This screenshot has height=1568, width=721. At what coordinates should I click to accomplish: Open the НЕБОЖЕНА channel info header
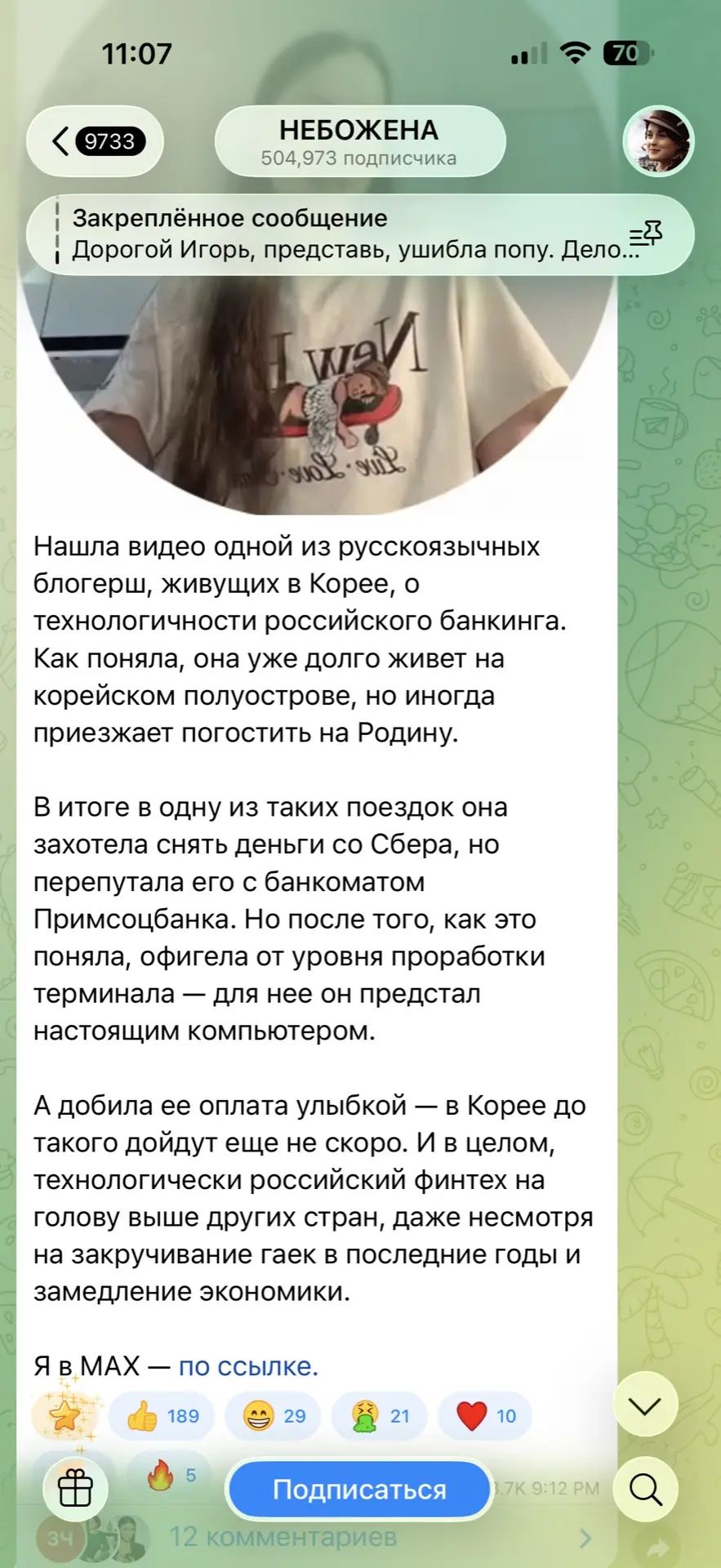(359, 141)
